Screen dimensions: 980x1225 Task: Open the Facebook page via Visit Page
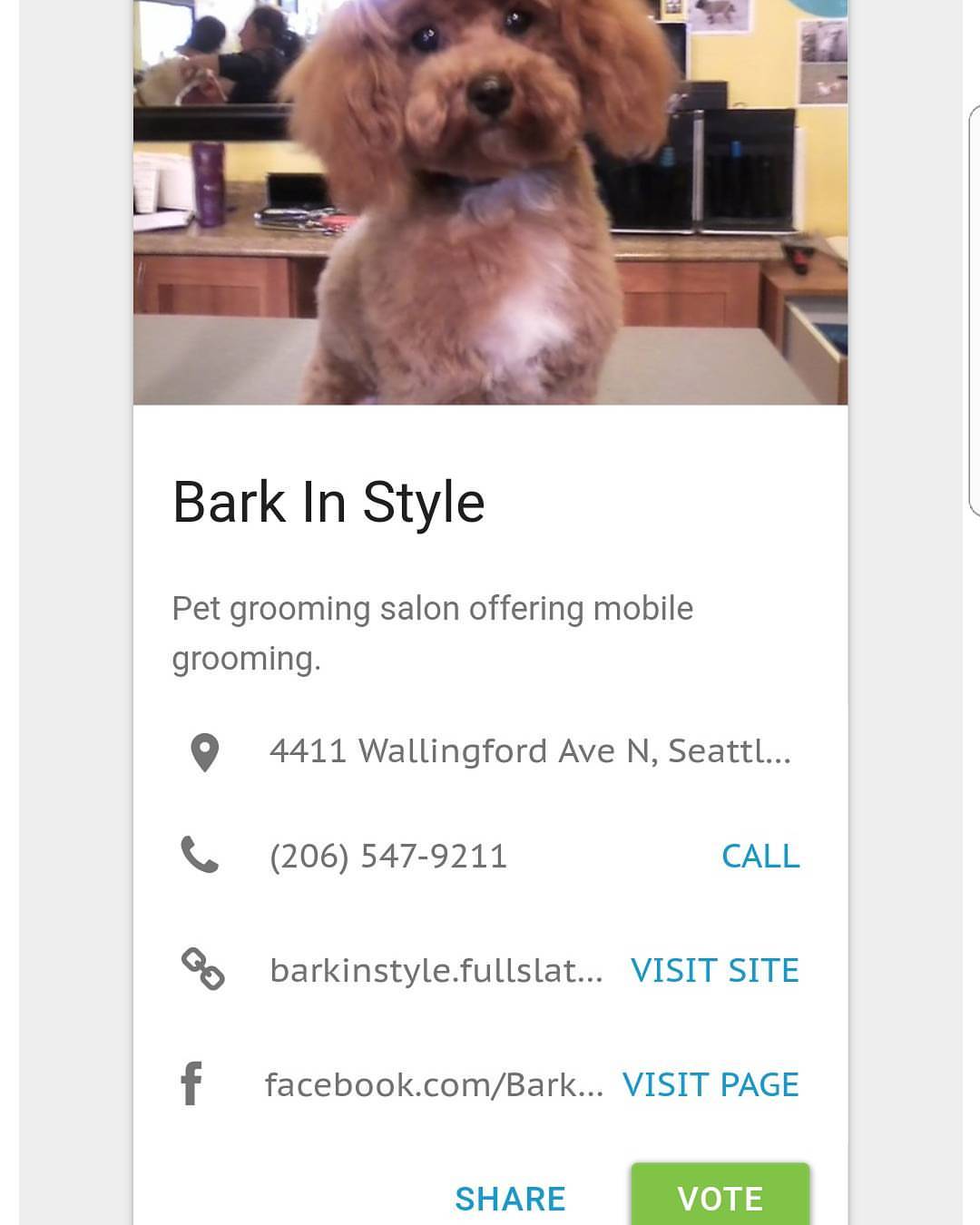(710, 1084)
